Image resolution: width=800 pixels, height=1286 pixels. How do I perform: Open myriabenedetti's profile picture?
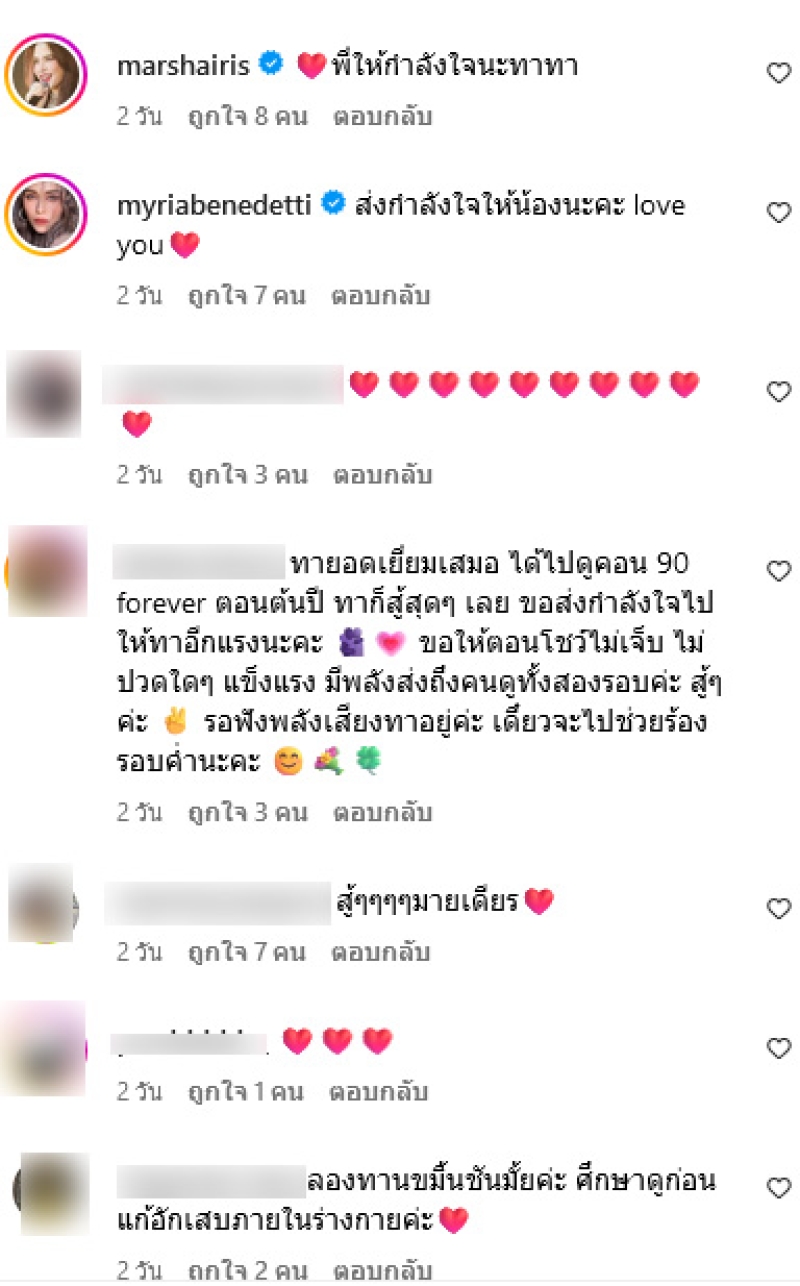(46, 216)
